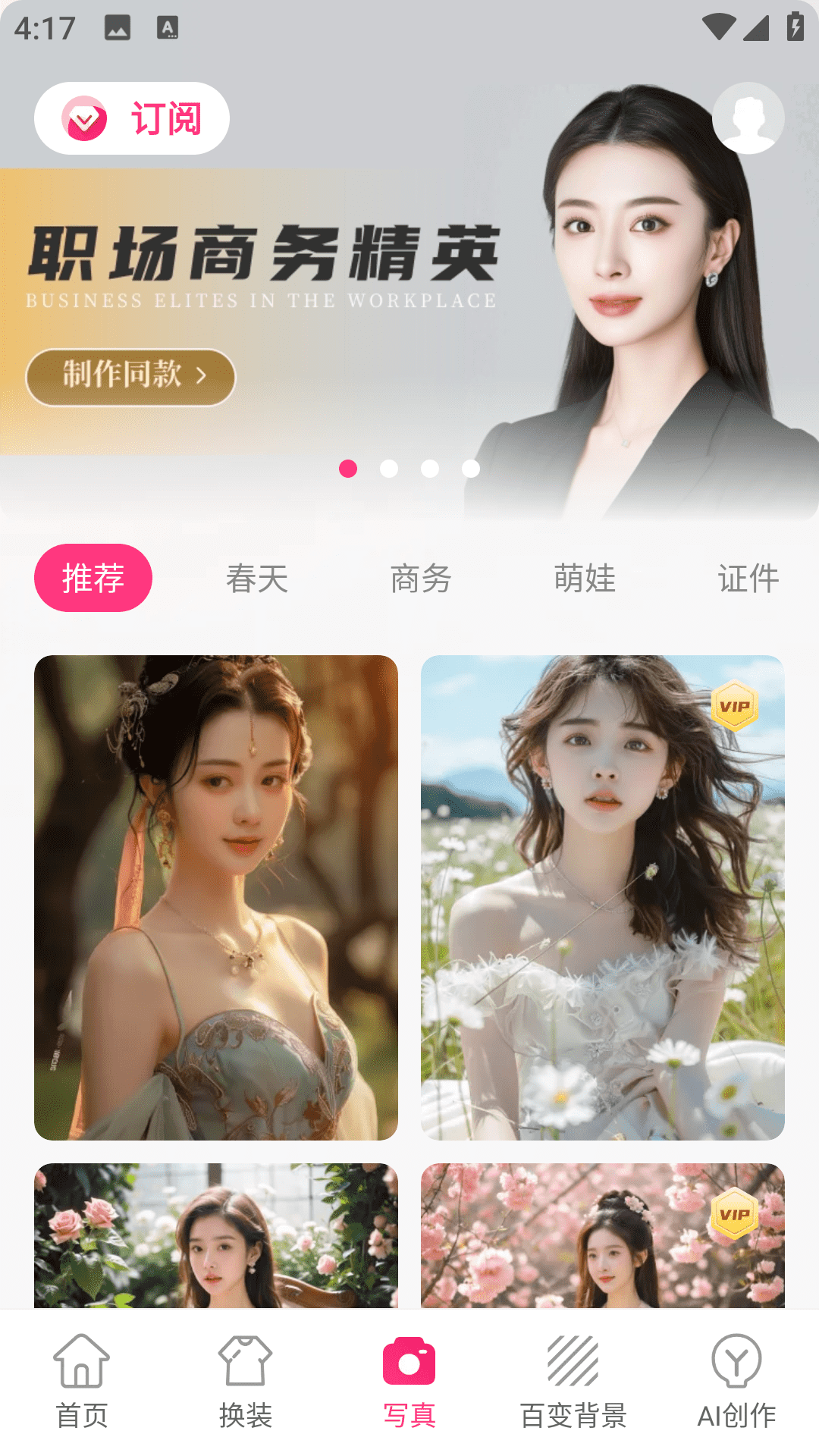Switch to the 换装 tab
Viewport: 819px width, 1456px height.
pos(246,1382)
